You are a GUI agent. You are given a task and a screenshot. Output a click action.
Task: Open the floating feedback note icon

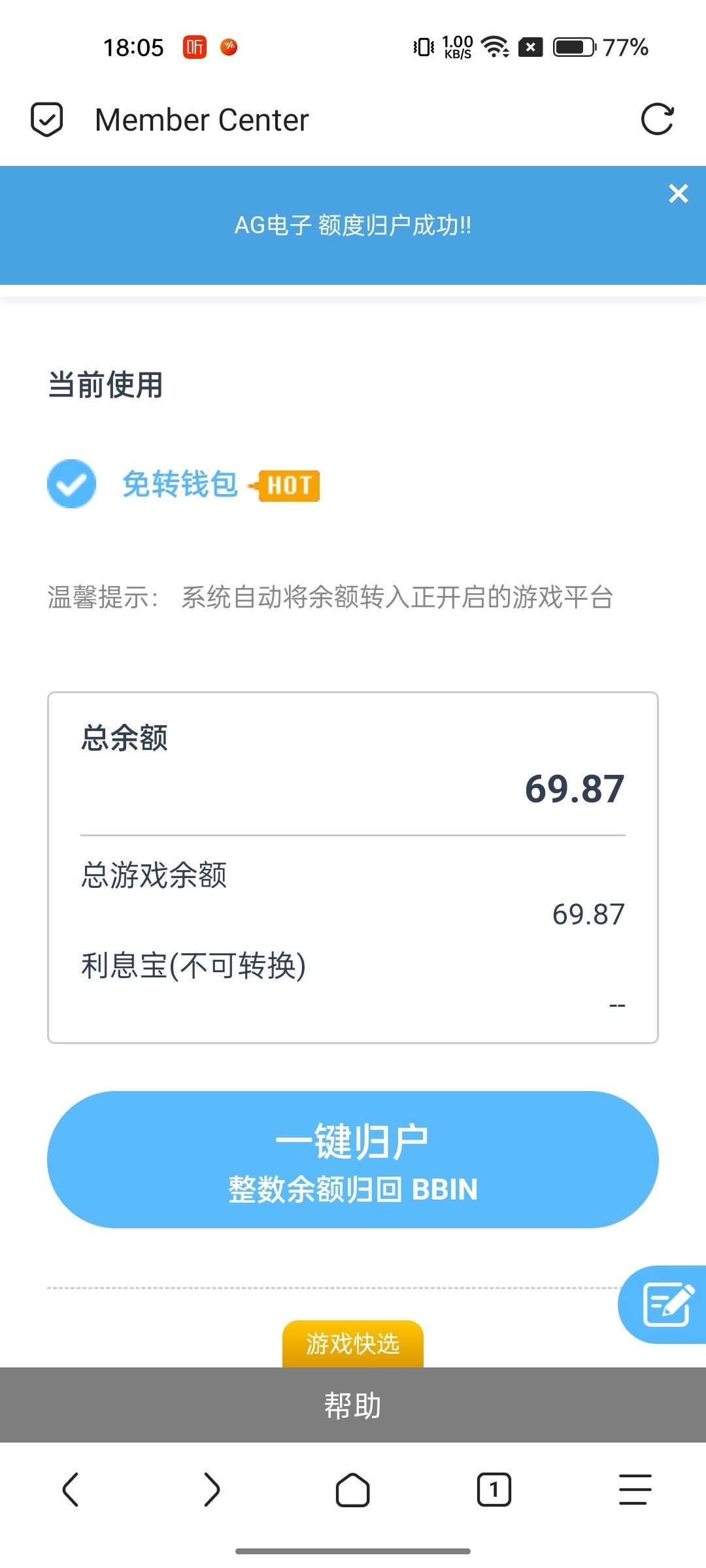point(665,1305)
